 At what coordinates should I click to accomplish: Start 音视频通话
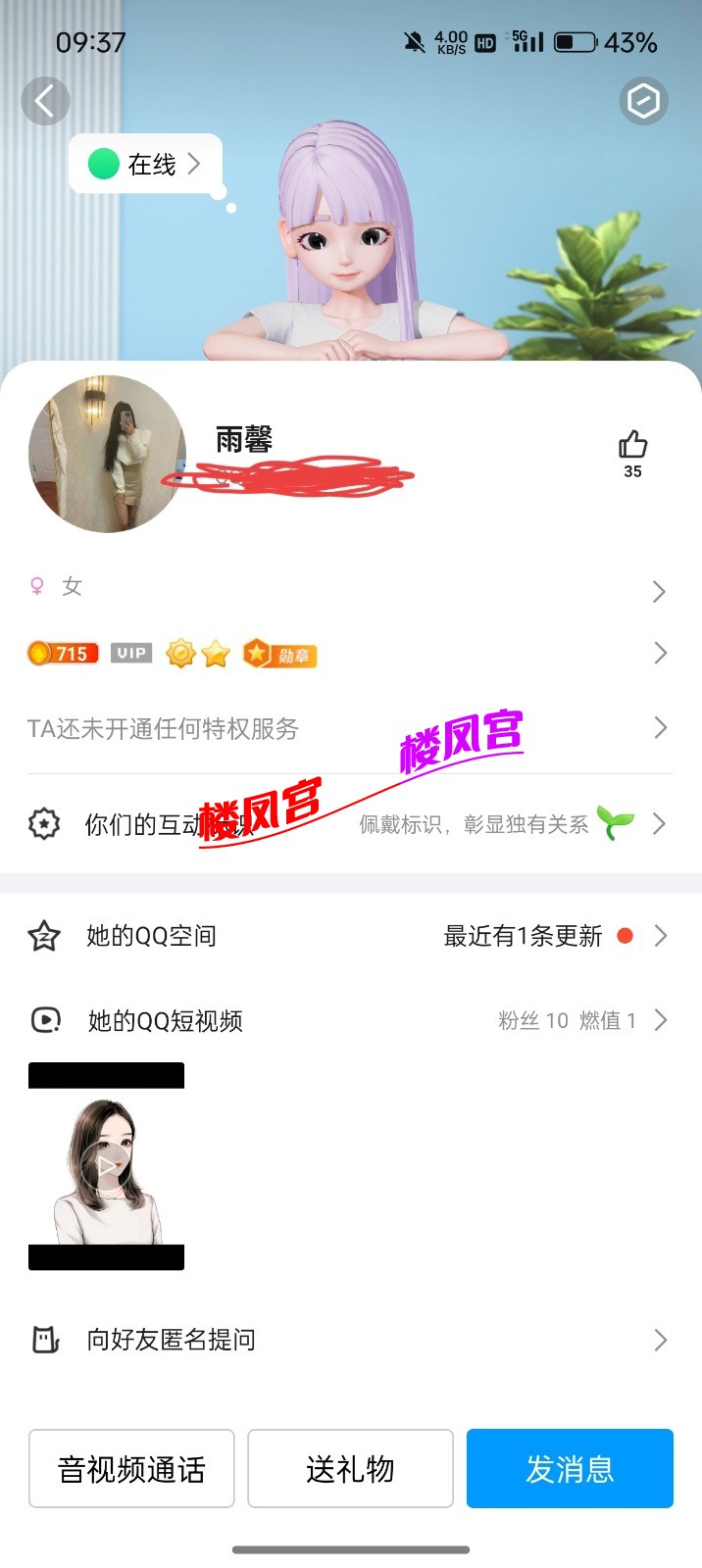pos(131,1468)
